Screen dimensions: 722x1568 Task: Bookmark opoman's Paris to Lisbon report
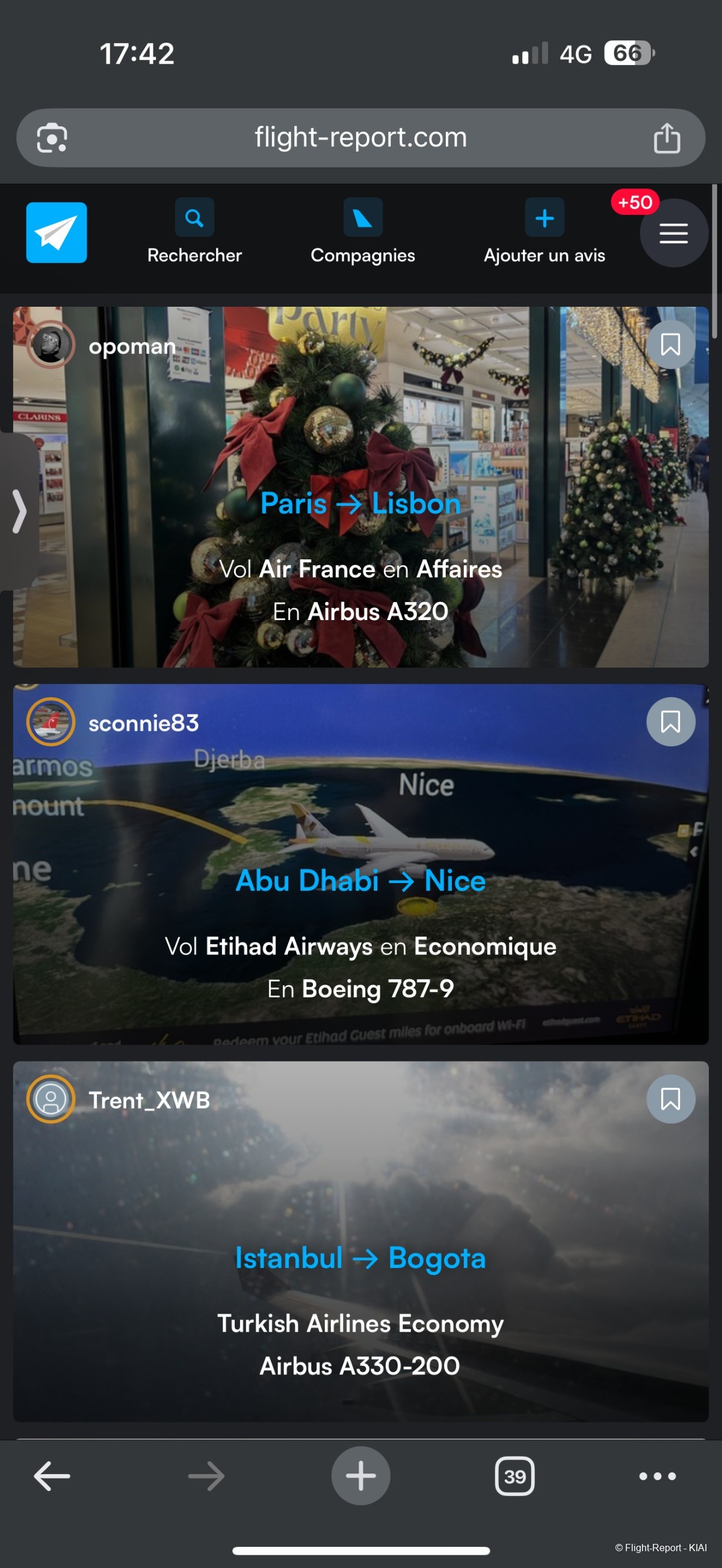(x=670, y=345)
